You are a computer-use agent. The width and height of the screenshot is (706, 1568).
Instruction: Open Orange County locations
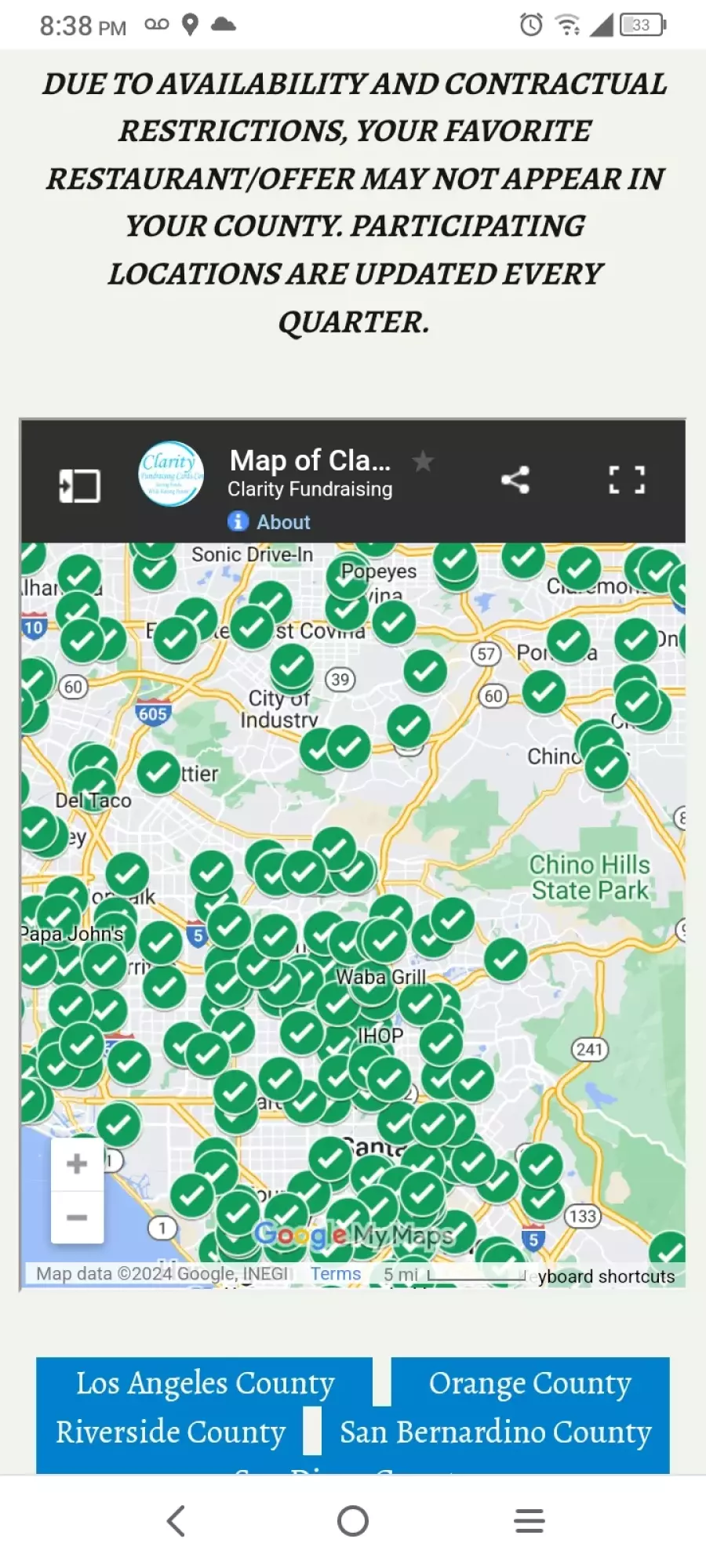tap(530, 1383)
